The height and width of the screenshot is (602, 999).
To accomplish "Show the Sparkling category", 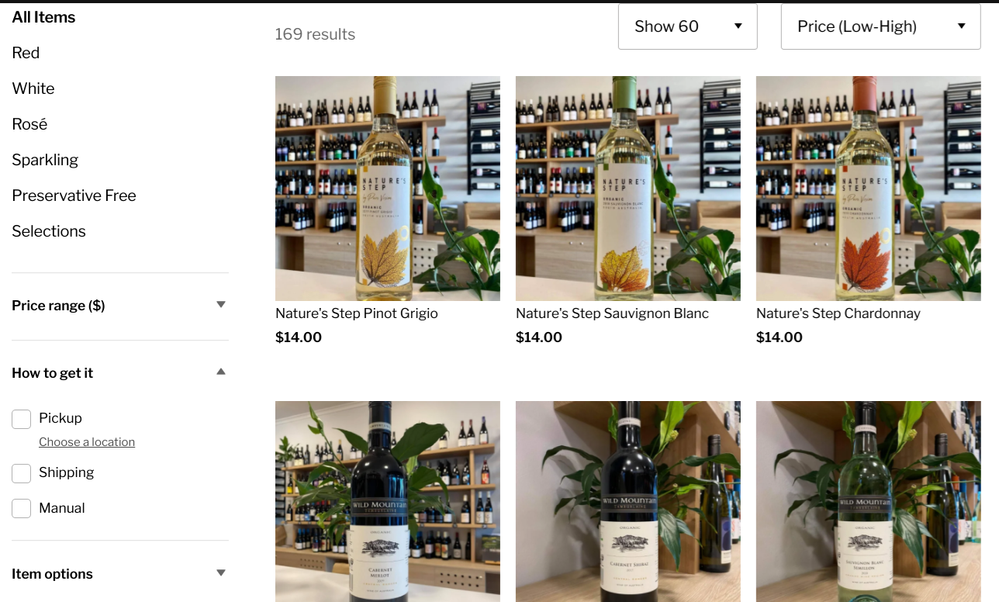I will (45, 160).
